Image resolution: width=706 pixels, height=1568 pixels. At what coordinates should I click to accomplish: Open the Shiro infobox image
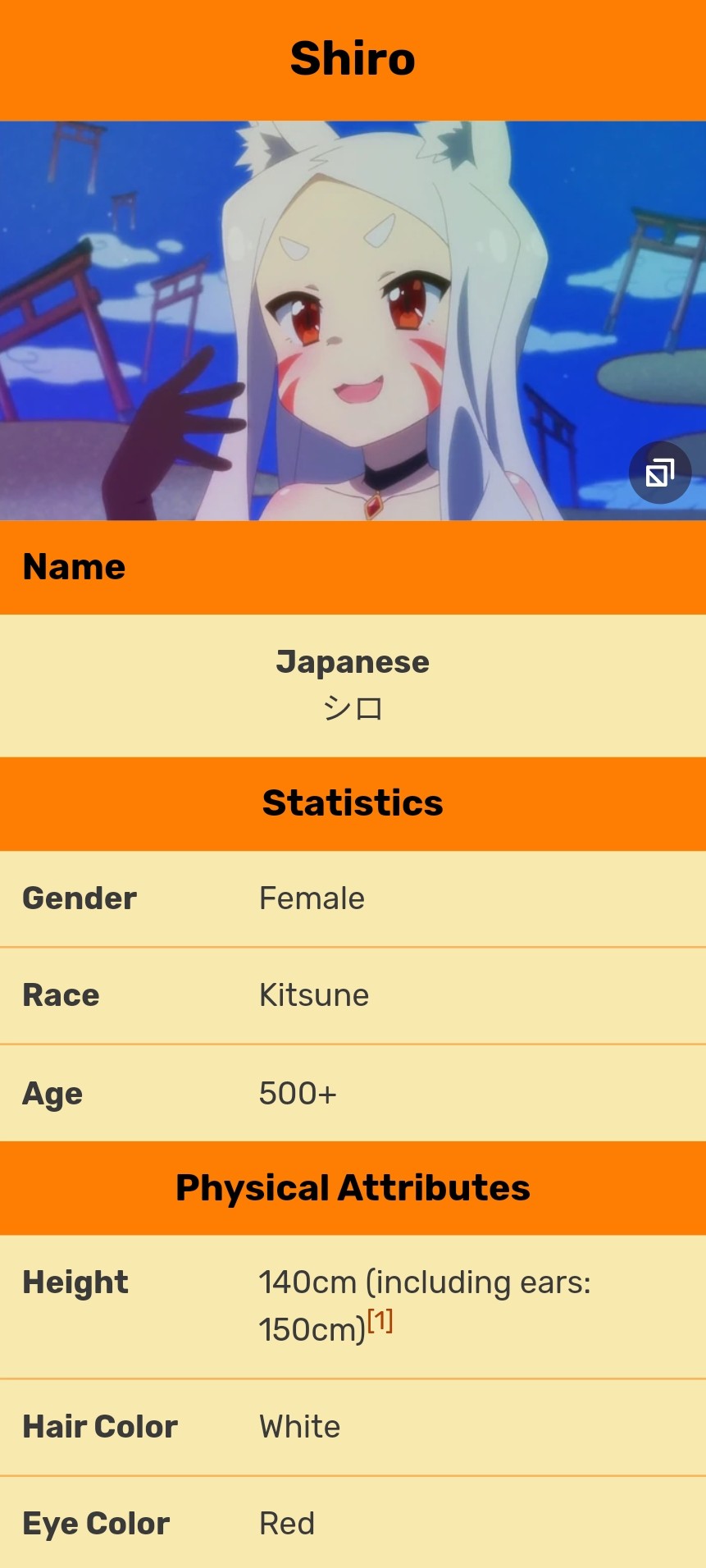353,321
